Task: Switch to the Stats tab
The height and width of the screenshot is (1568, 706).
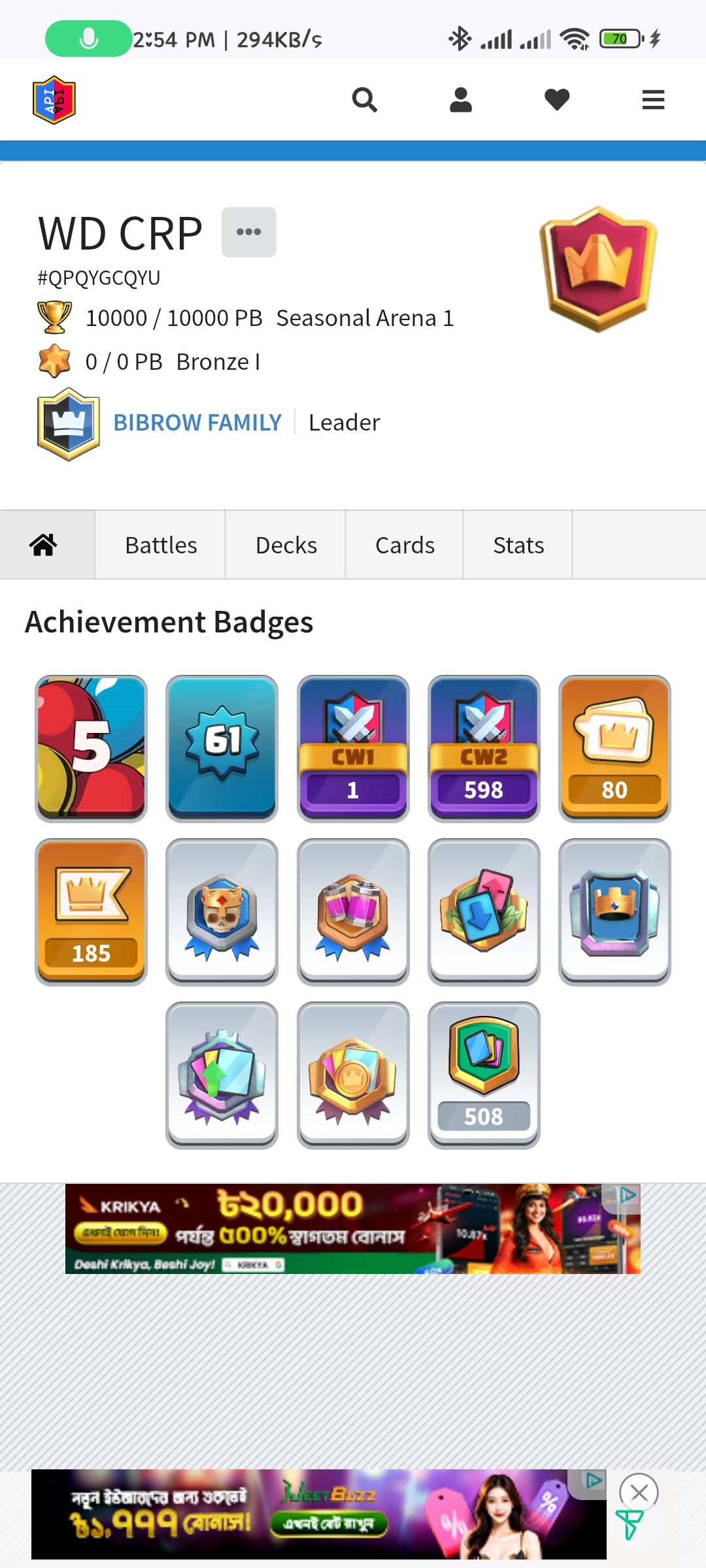Action: pyautogui.click(x=518, y=545)
